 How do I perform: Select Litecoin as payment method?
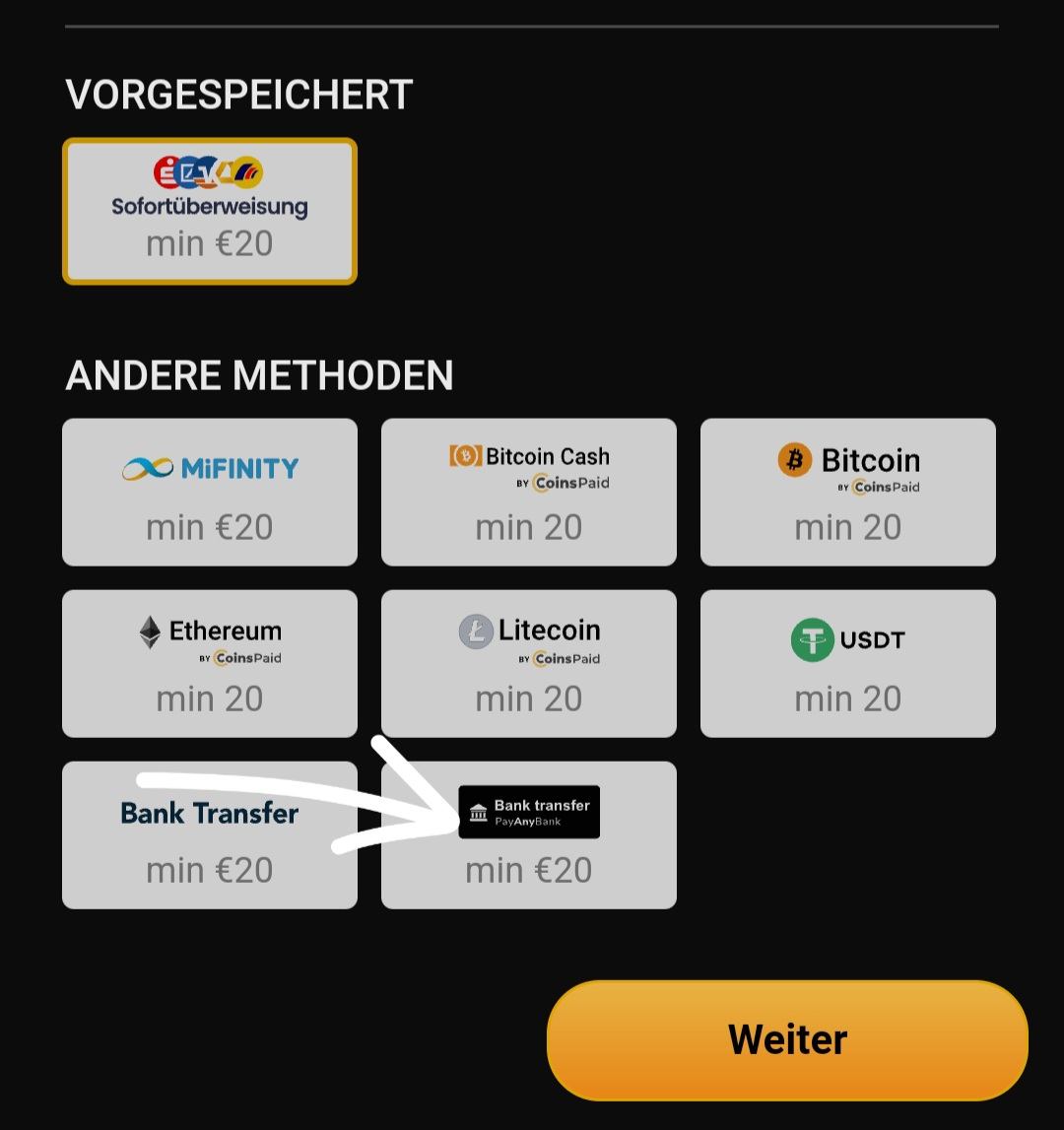click(x=529, y=663)
